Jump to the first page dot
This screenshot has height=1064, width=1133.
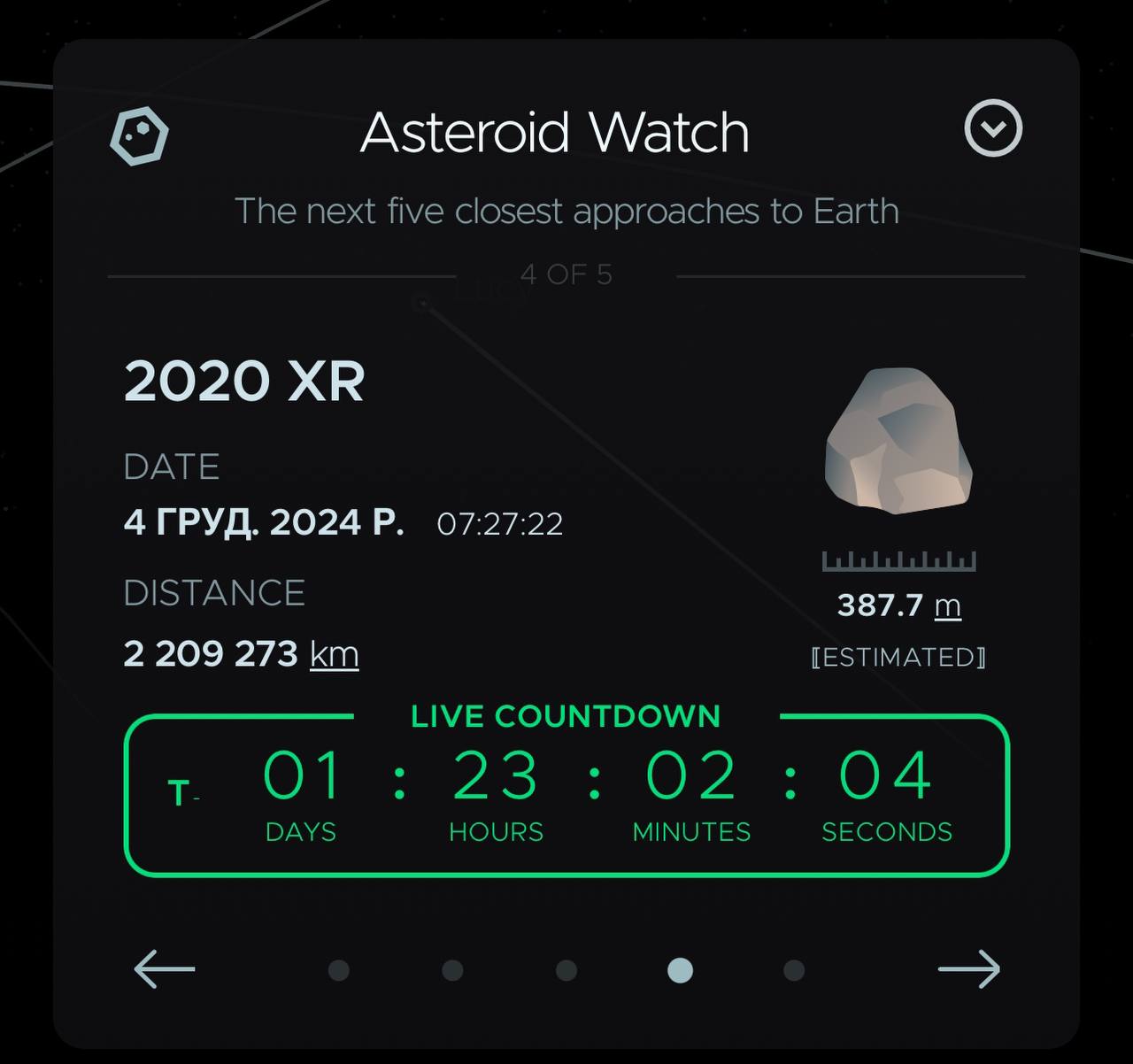click(339, 970)
